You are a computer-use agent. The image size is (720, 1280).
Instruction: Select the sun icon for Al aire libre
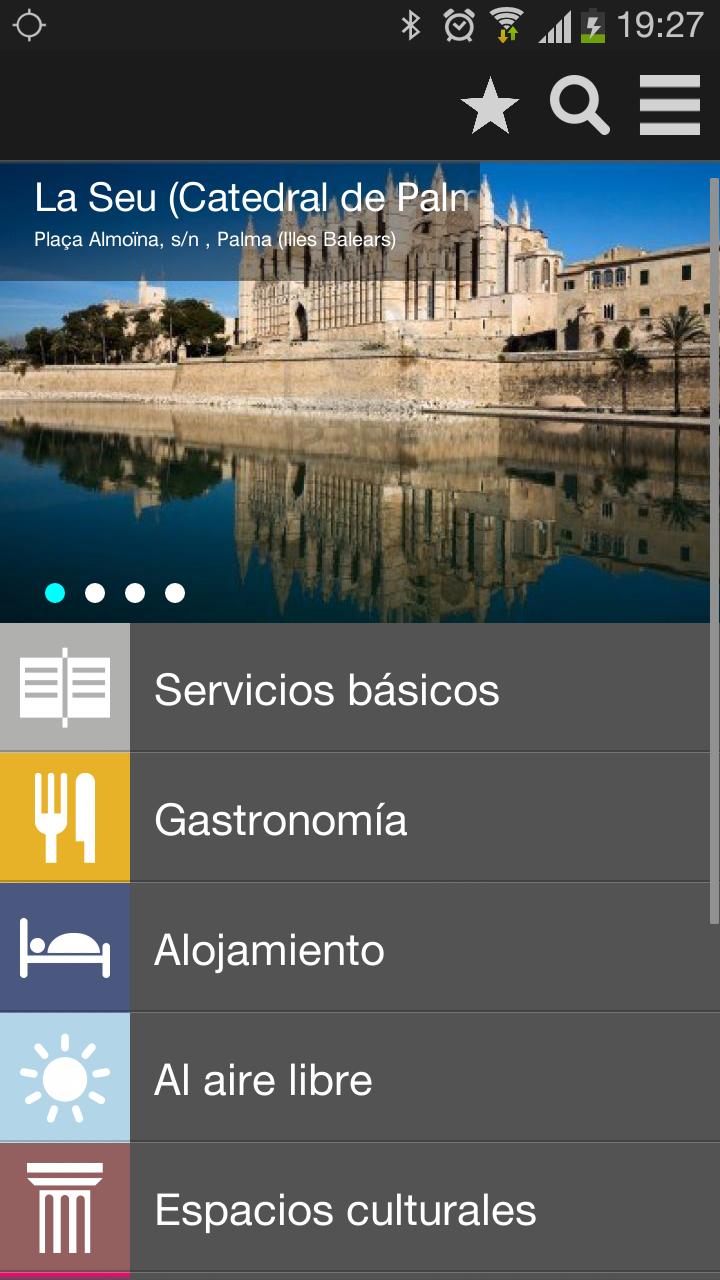(64, 1078)
